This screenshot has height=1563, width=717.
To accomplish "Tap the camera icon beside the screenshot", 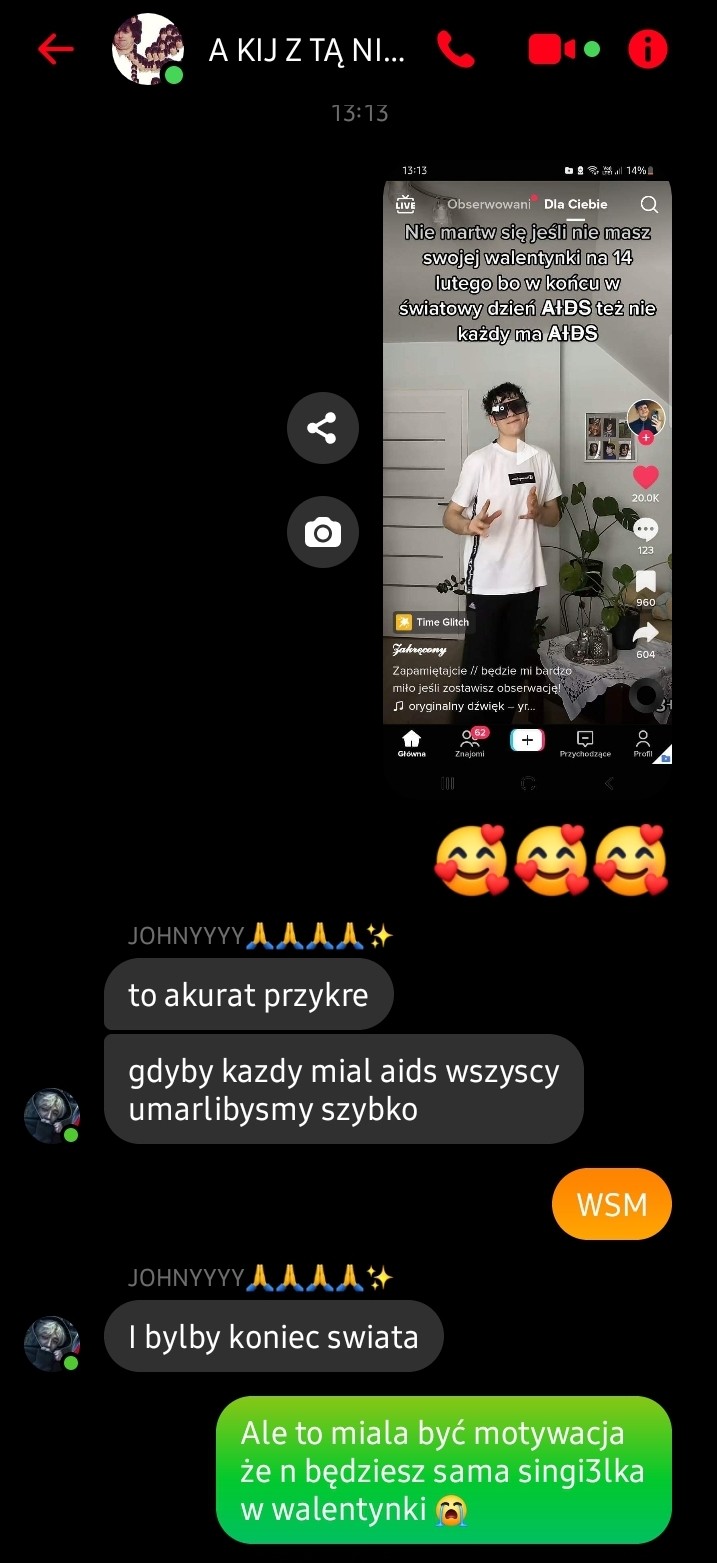I will [322, 532].
